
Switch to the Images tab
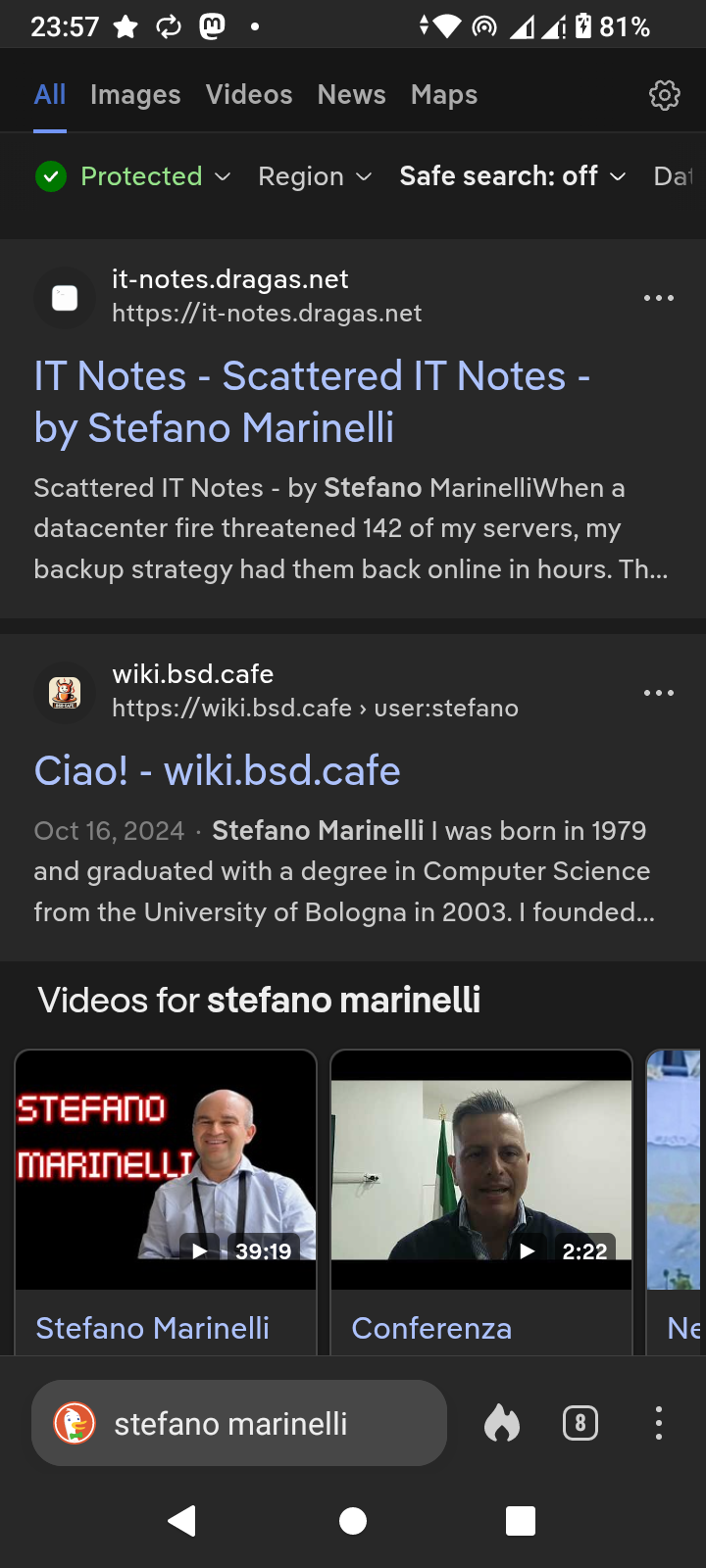[135, 95]
